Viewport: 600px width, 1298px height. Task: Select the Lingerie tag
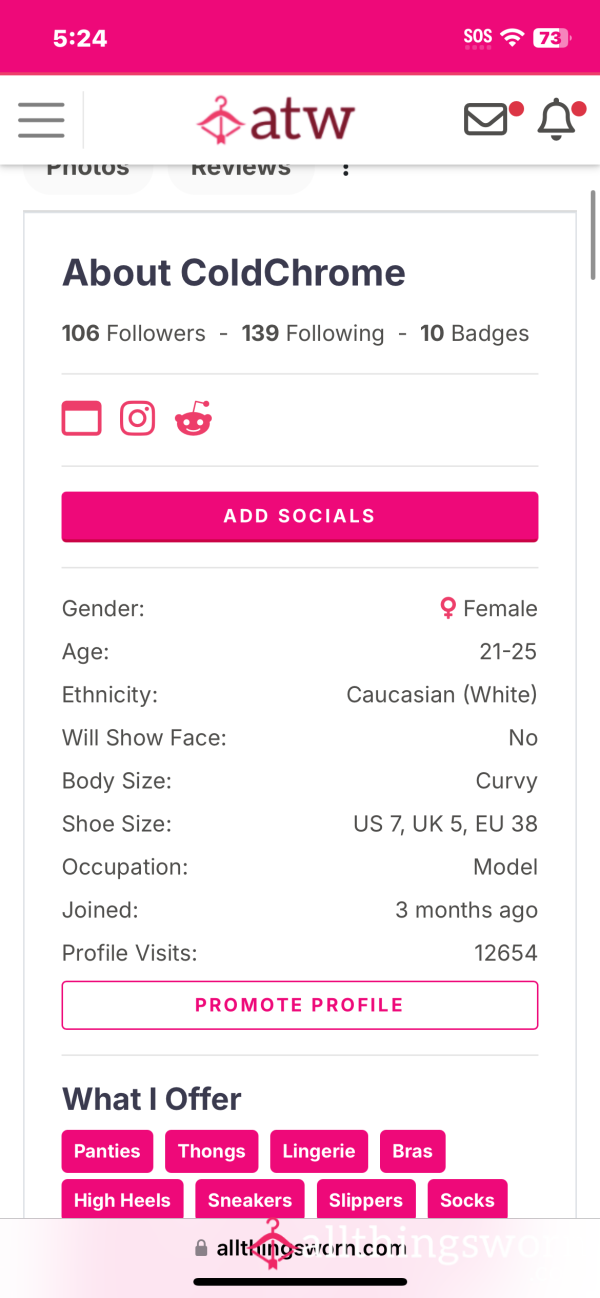tap(319, 1151)
